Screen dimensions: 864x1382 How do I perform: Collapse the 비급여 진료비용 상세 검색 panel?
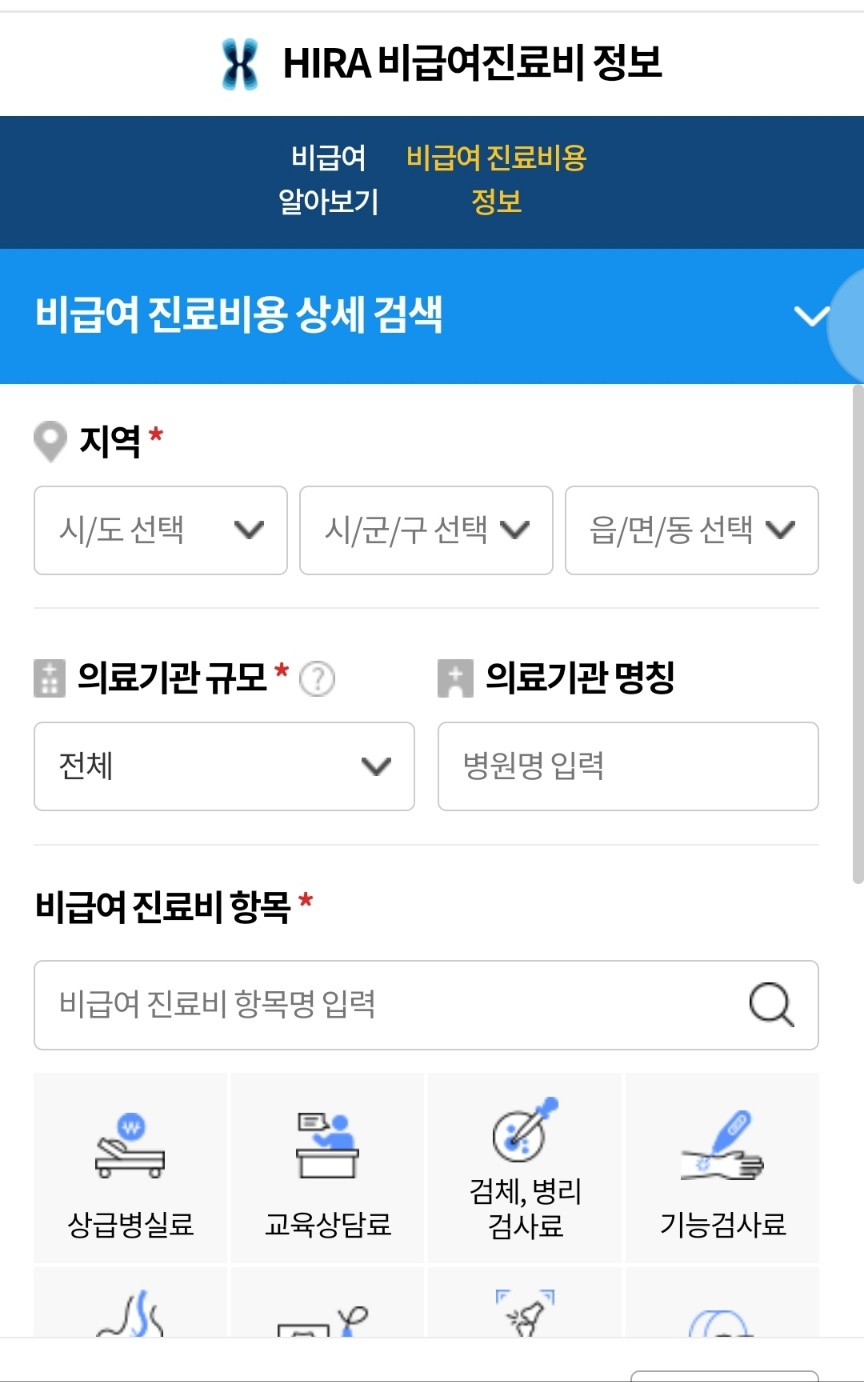(812, 314)
